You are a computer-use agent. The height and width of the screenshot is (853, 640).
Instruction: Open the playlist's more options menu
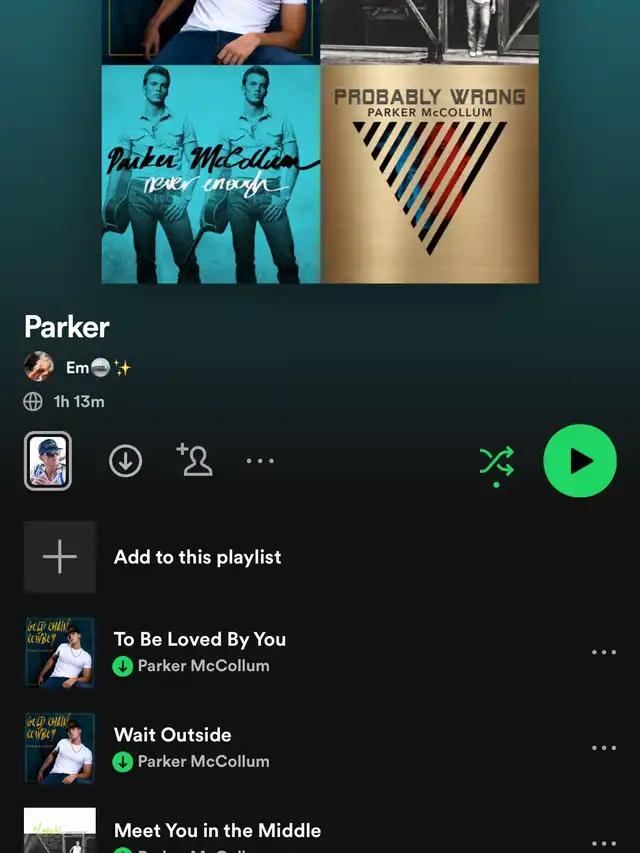click(x=260, y=461)
